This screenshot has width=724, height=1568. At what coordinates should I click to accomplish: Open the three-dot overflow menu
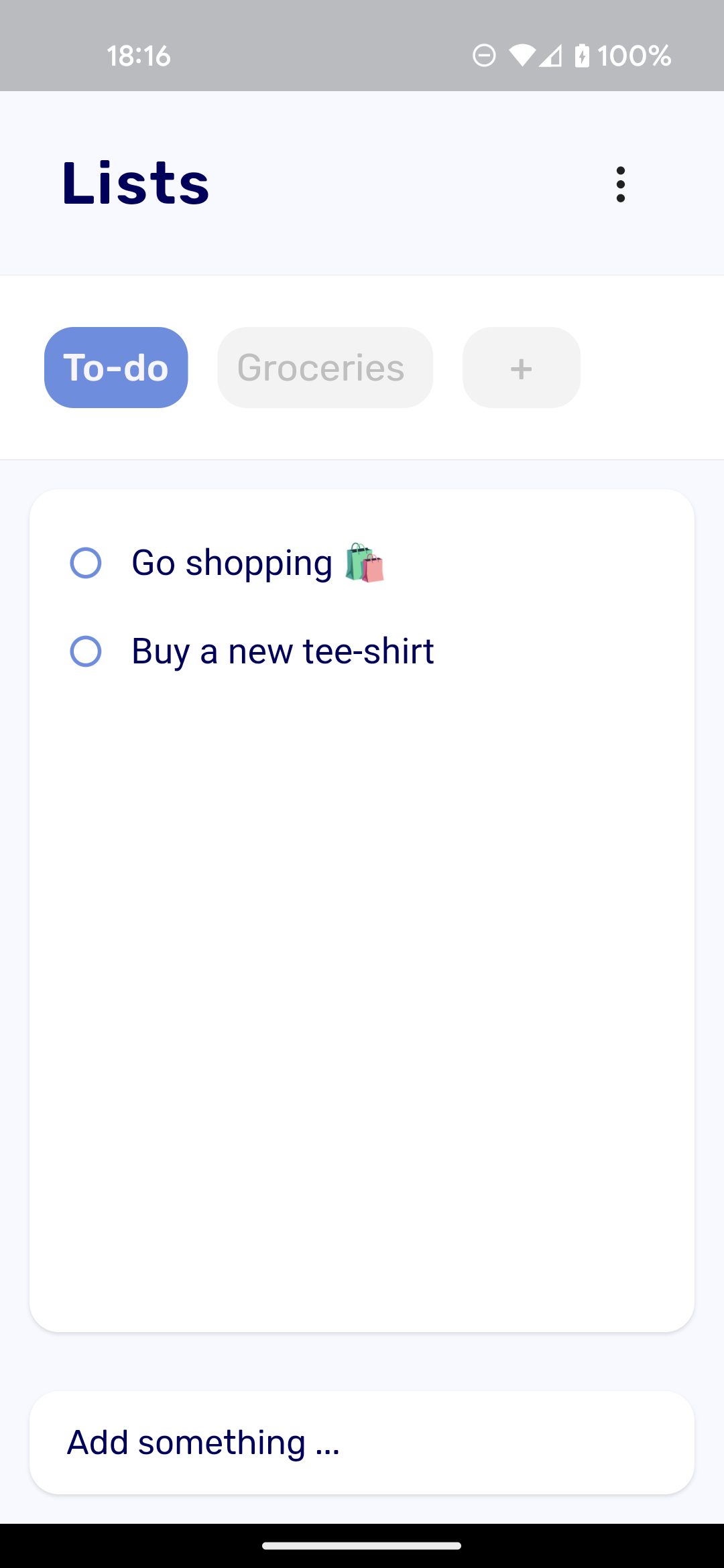(621, 184)
